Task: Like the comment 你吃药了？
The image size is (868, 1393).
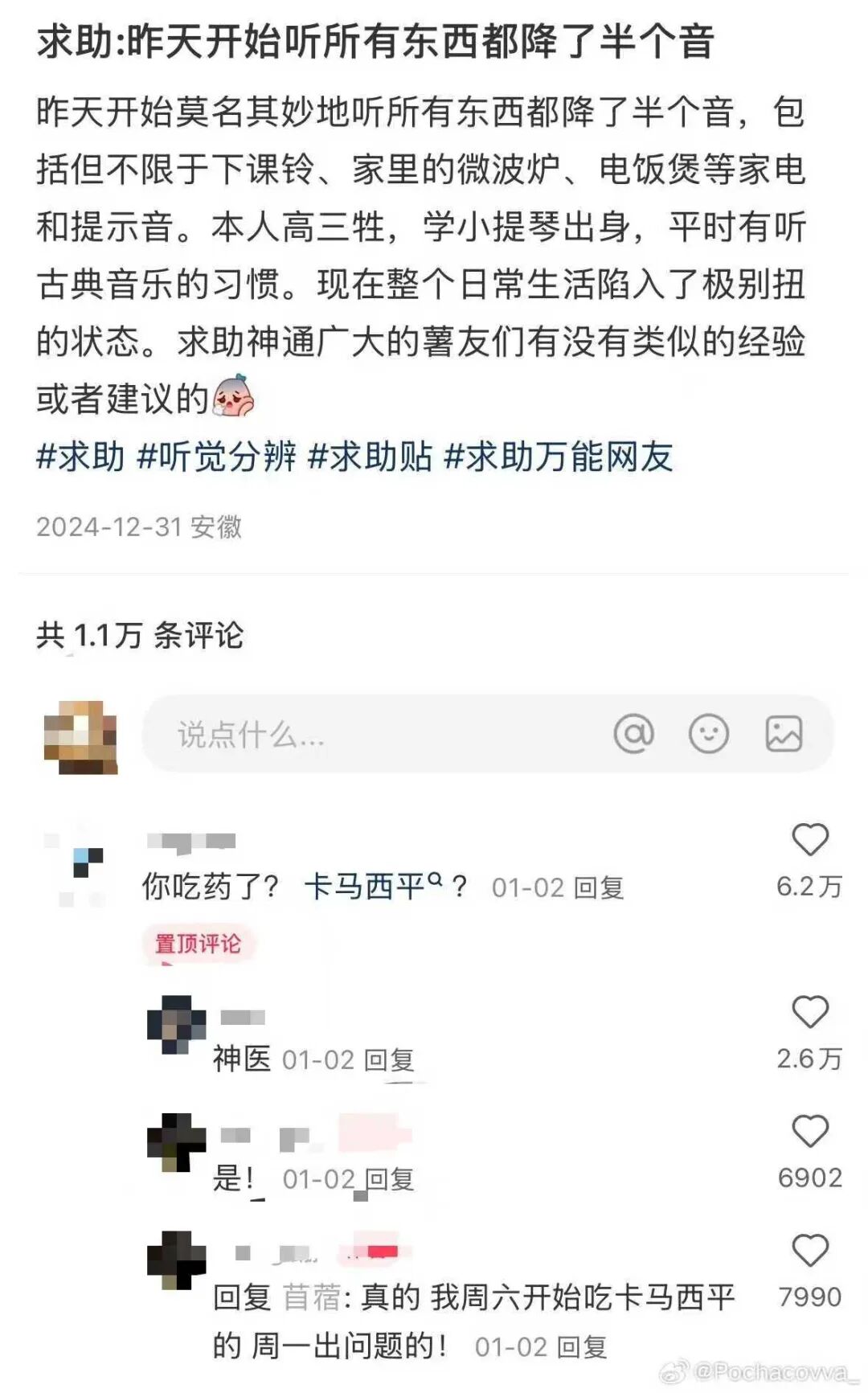Action: 809,841
